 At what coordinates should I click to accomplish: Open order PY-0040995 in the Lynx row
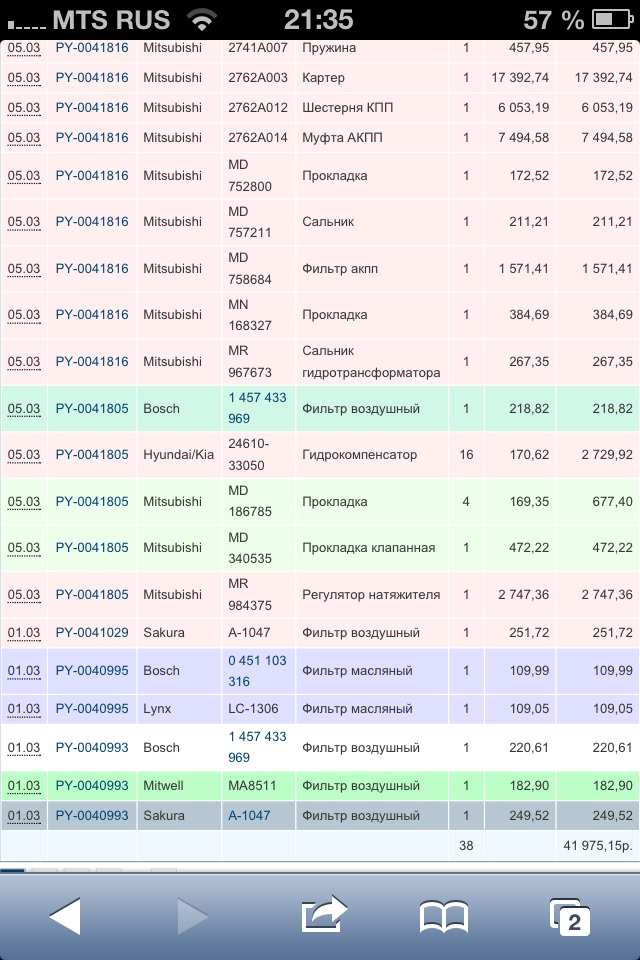click(92, 709)
